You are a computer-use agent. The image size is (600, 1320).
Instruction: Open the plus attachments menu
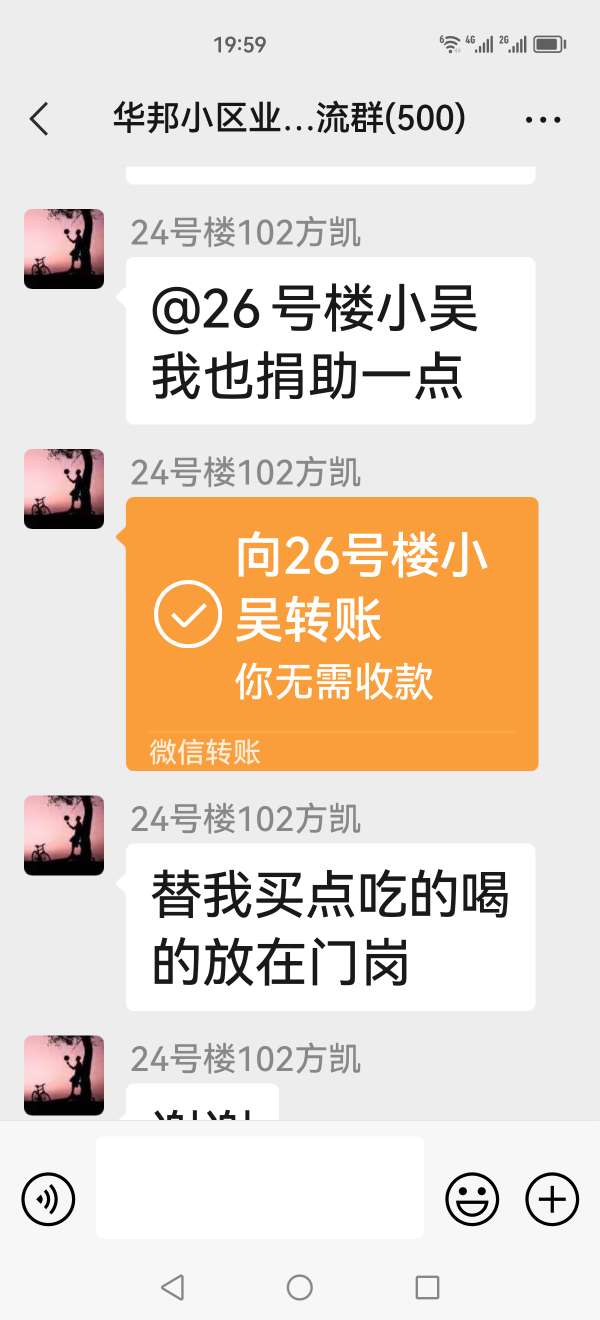click(x=552, y=1198)
